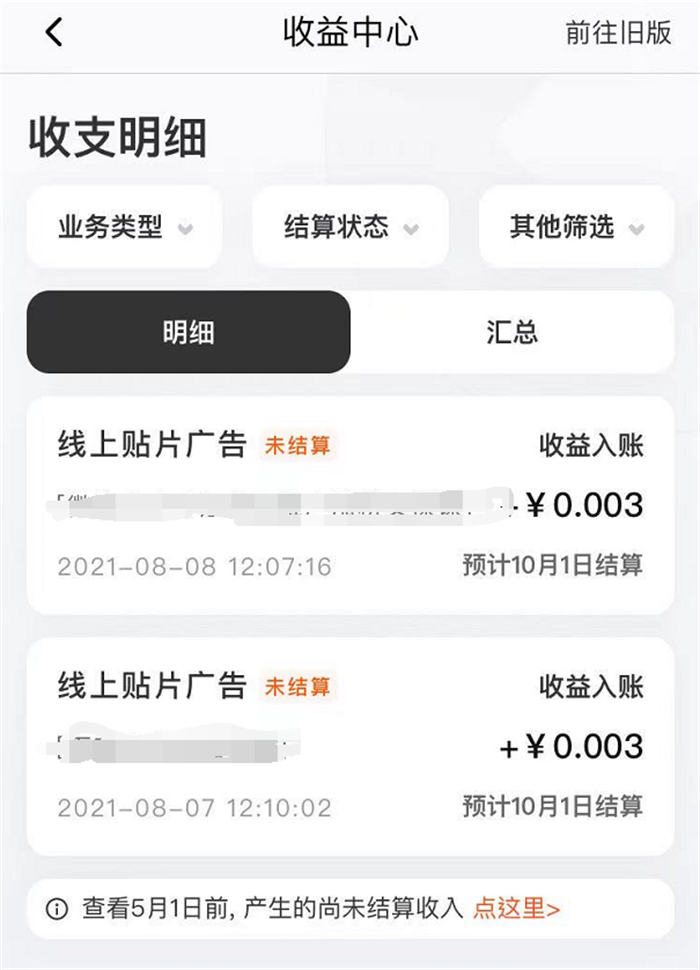700x970 pixels.
Task: Expand the 其他筛选 filter dropdown
Action: click(577, 227)
